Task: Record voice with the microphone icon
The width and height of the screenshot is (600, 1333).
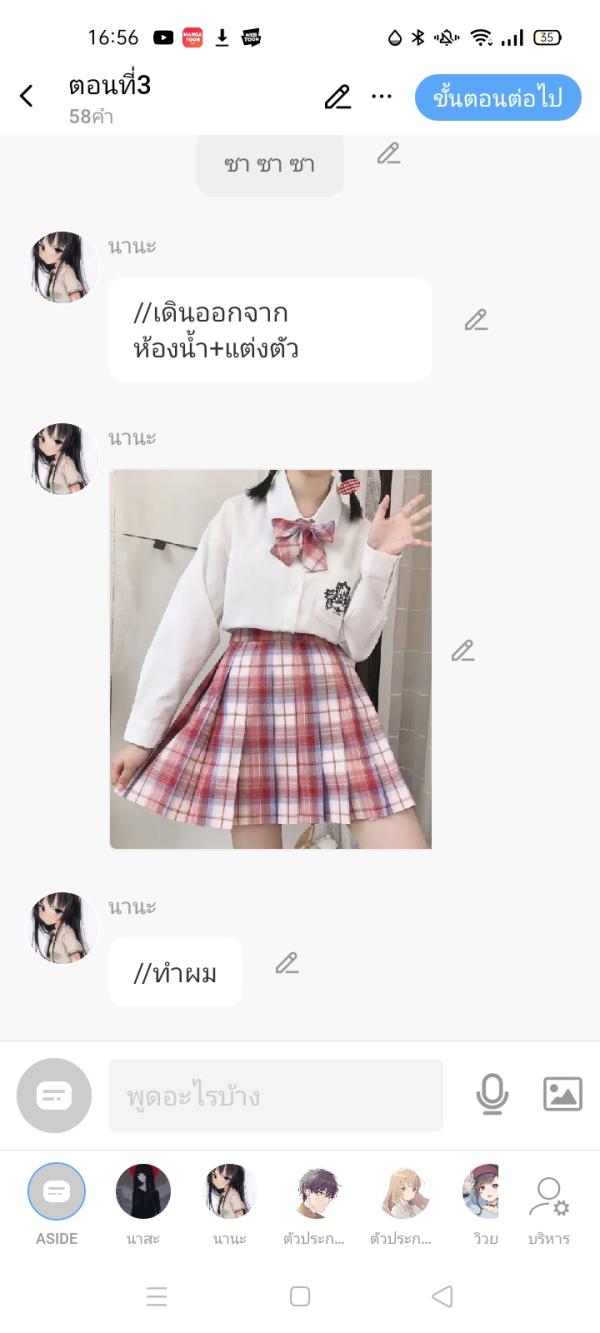Action: click(x=492, y=1094)
